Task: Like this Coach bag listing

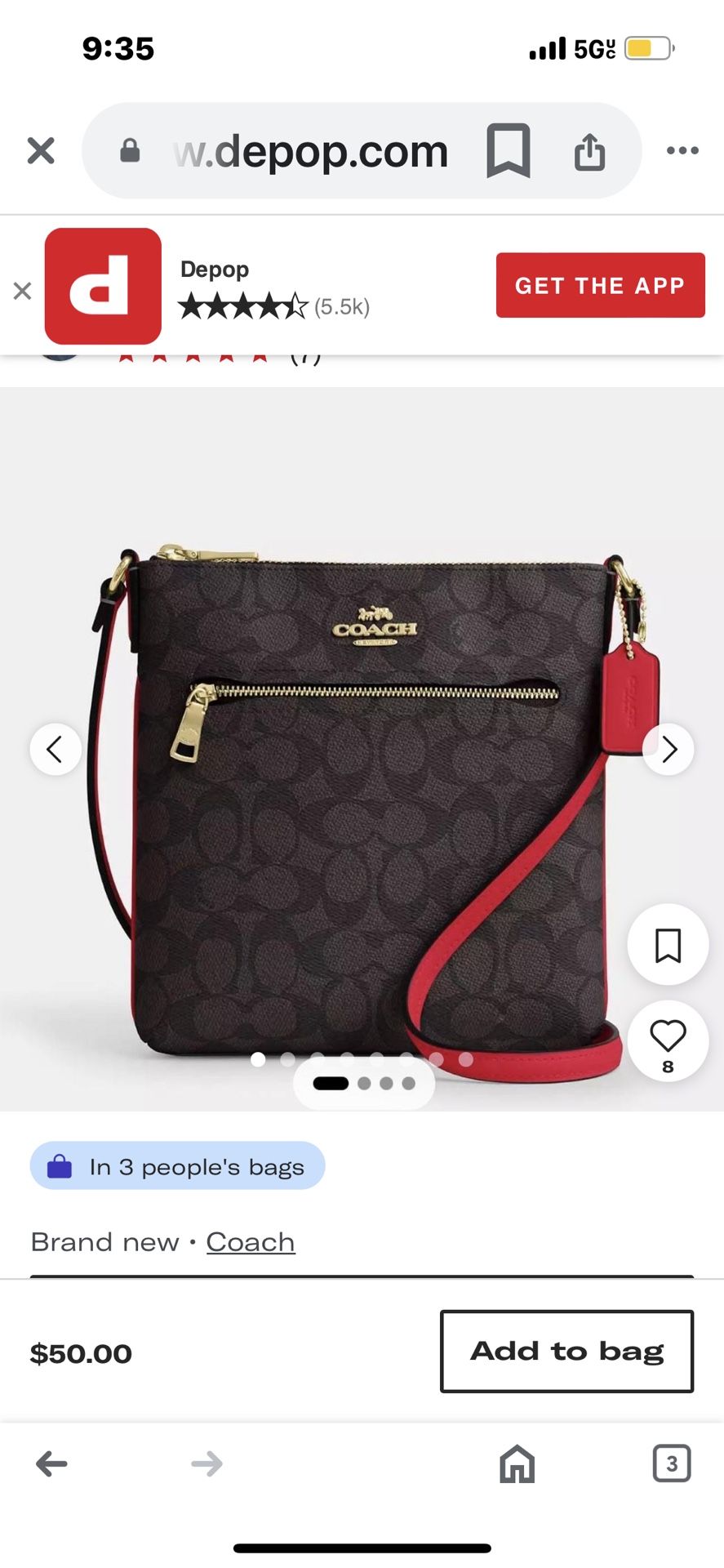Action: click(668, 1037)
